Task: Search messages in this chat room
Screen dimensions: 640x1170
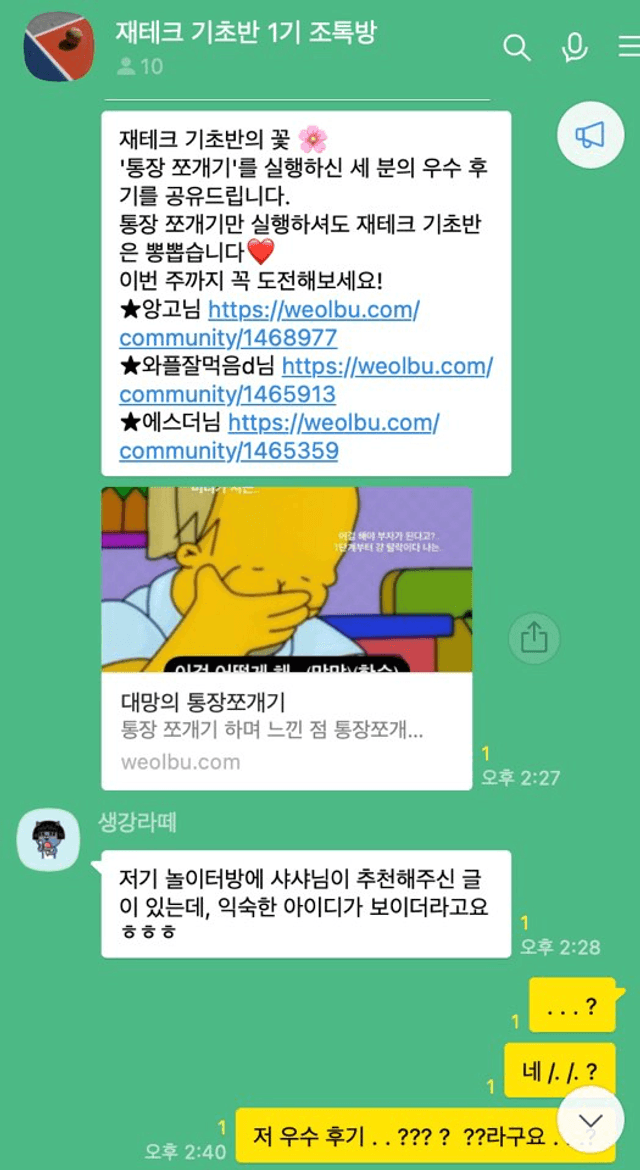Action: coord(516,48)
